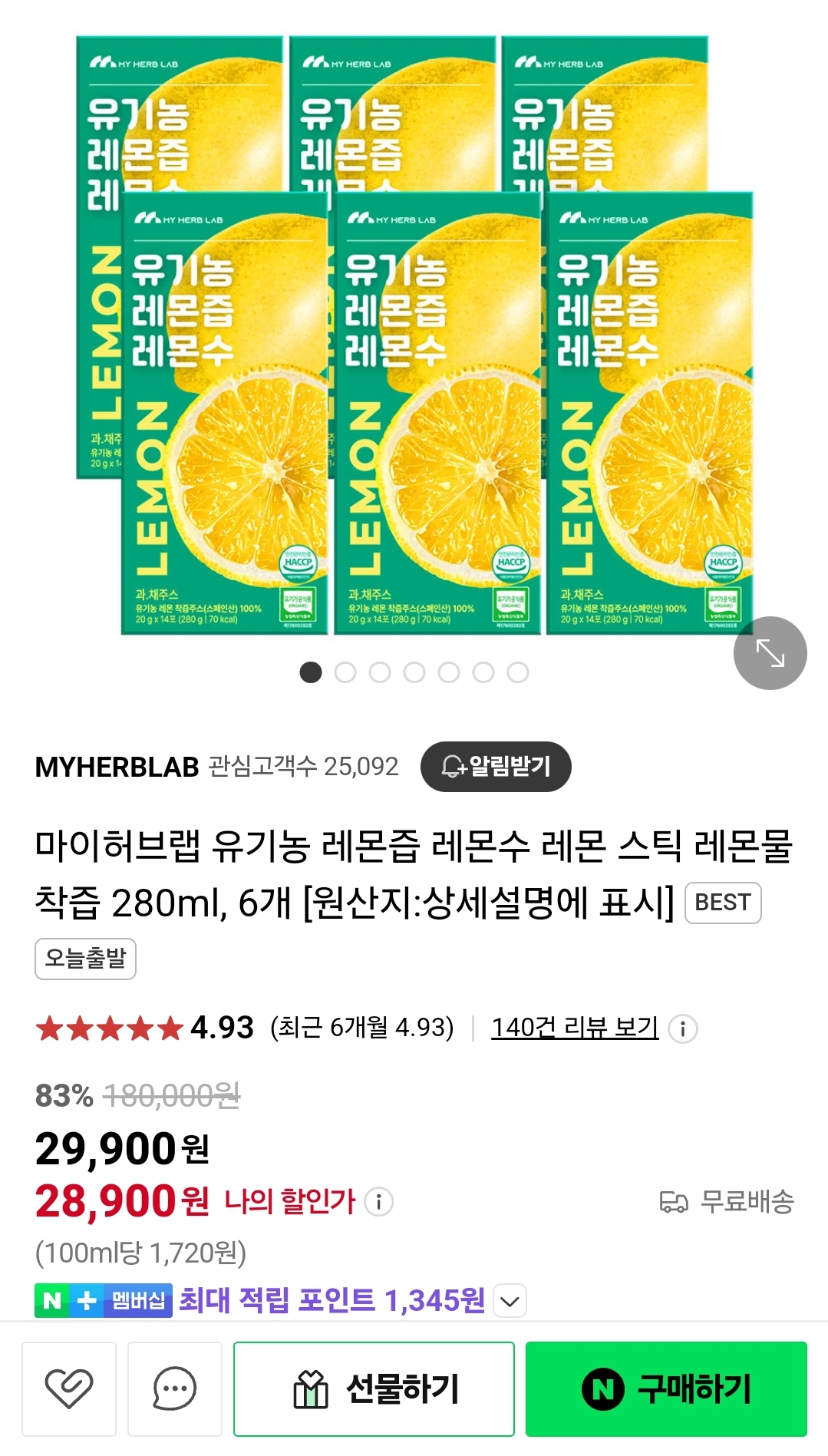Open the MYHERBLAB store page
Image resolution: width=828 pixels, height=1456 pixels.
point(117,767)
